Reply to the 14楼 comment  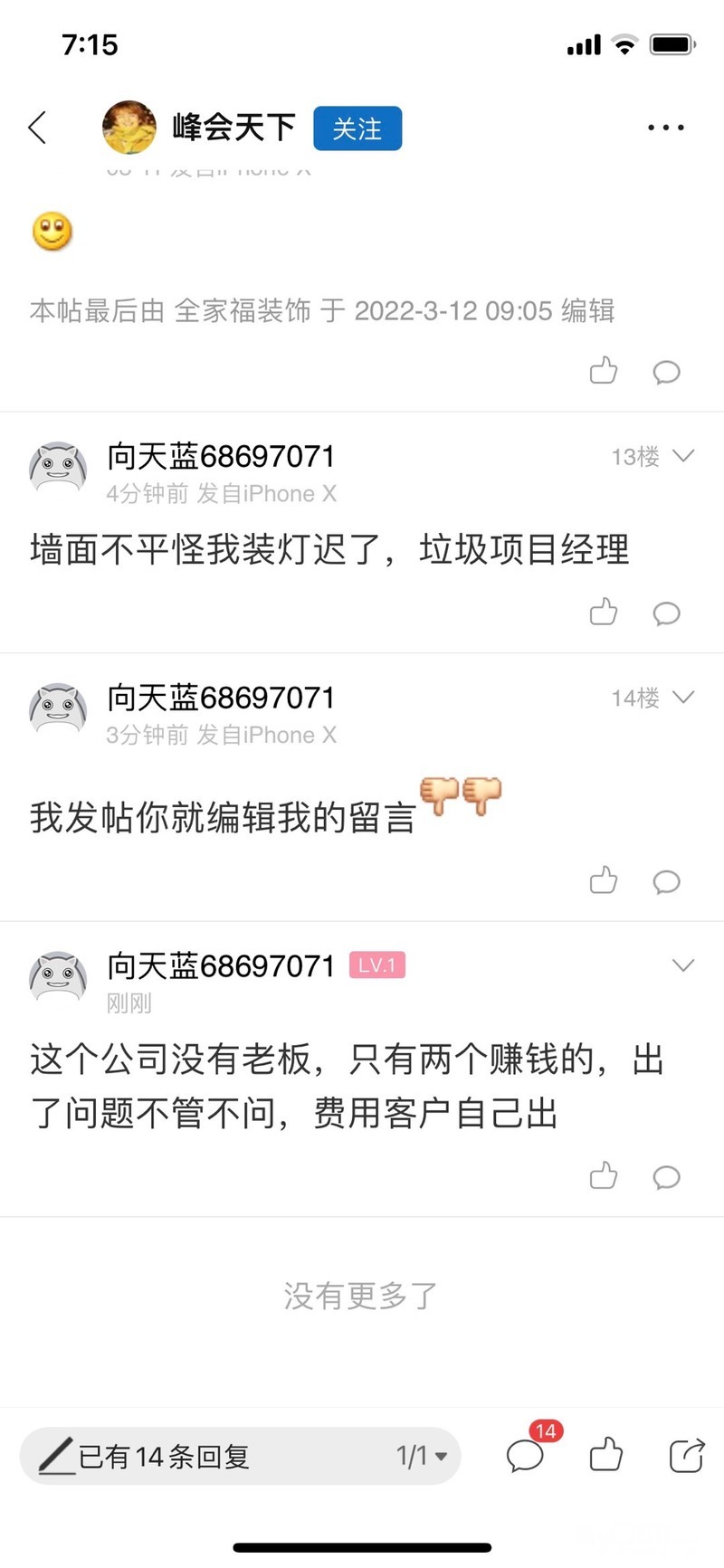point(666,881)
